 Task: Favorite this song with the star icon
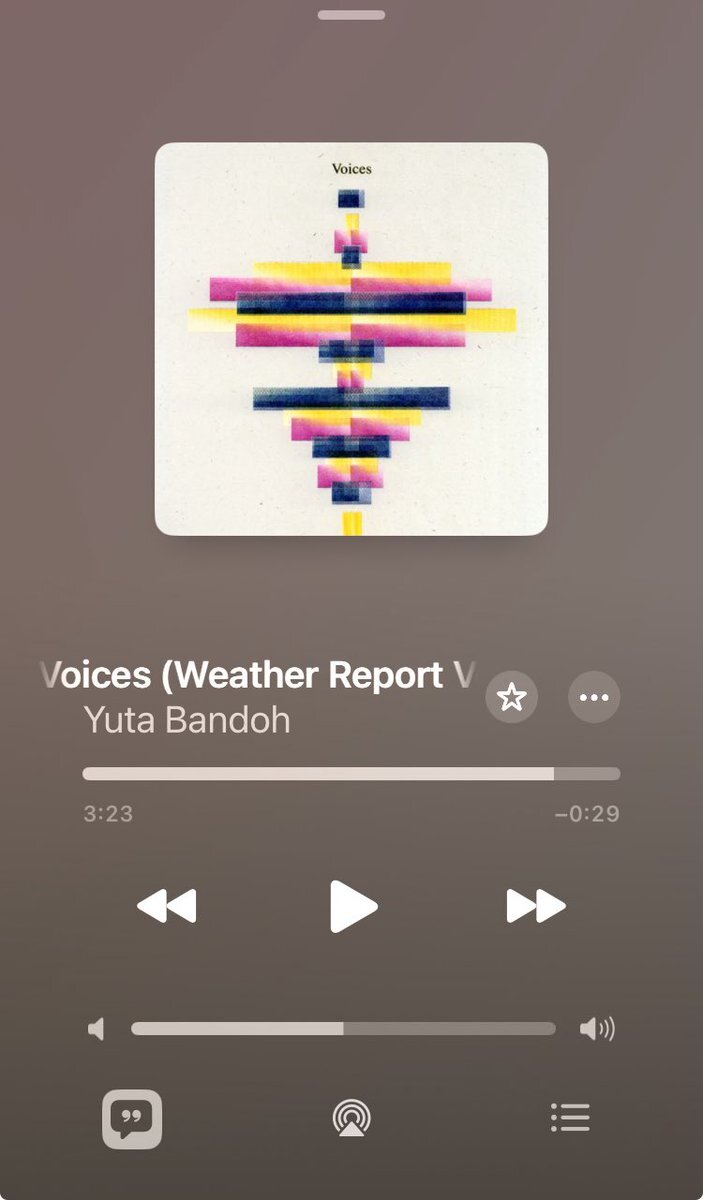[x=512, y=697]
